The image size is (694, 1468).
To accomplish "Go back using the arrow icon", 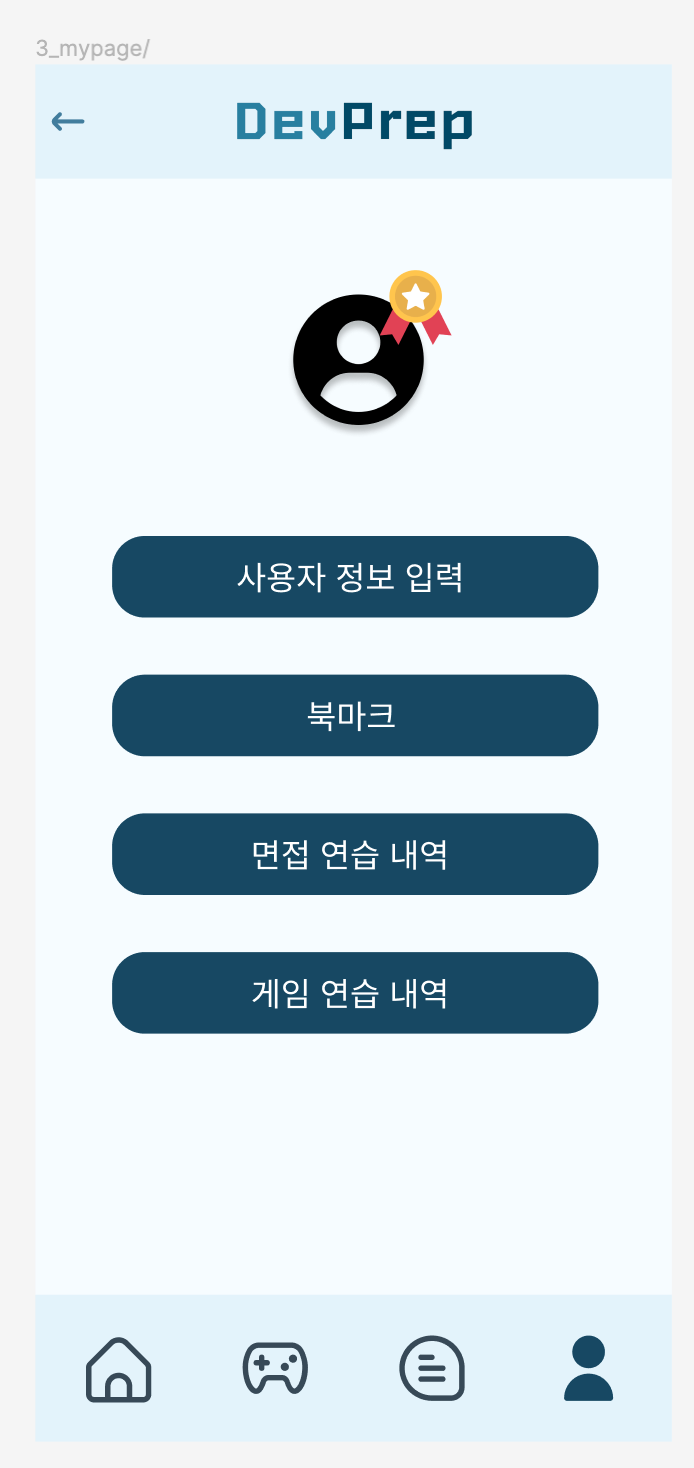I will pyautogui.click(x=68, y=122).
